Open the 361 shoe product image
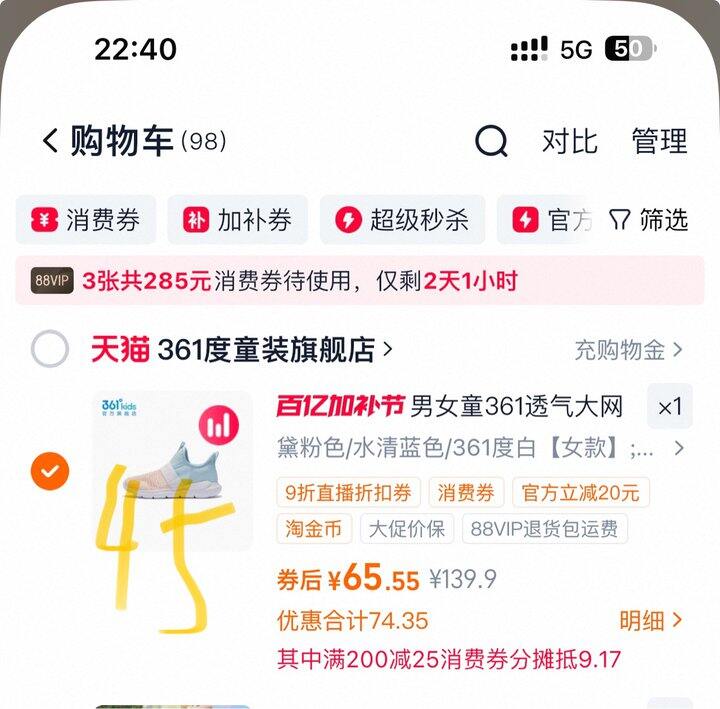Screen dimensions: 720x709 pyautogui.click(x=172, y=470)
